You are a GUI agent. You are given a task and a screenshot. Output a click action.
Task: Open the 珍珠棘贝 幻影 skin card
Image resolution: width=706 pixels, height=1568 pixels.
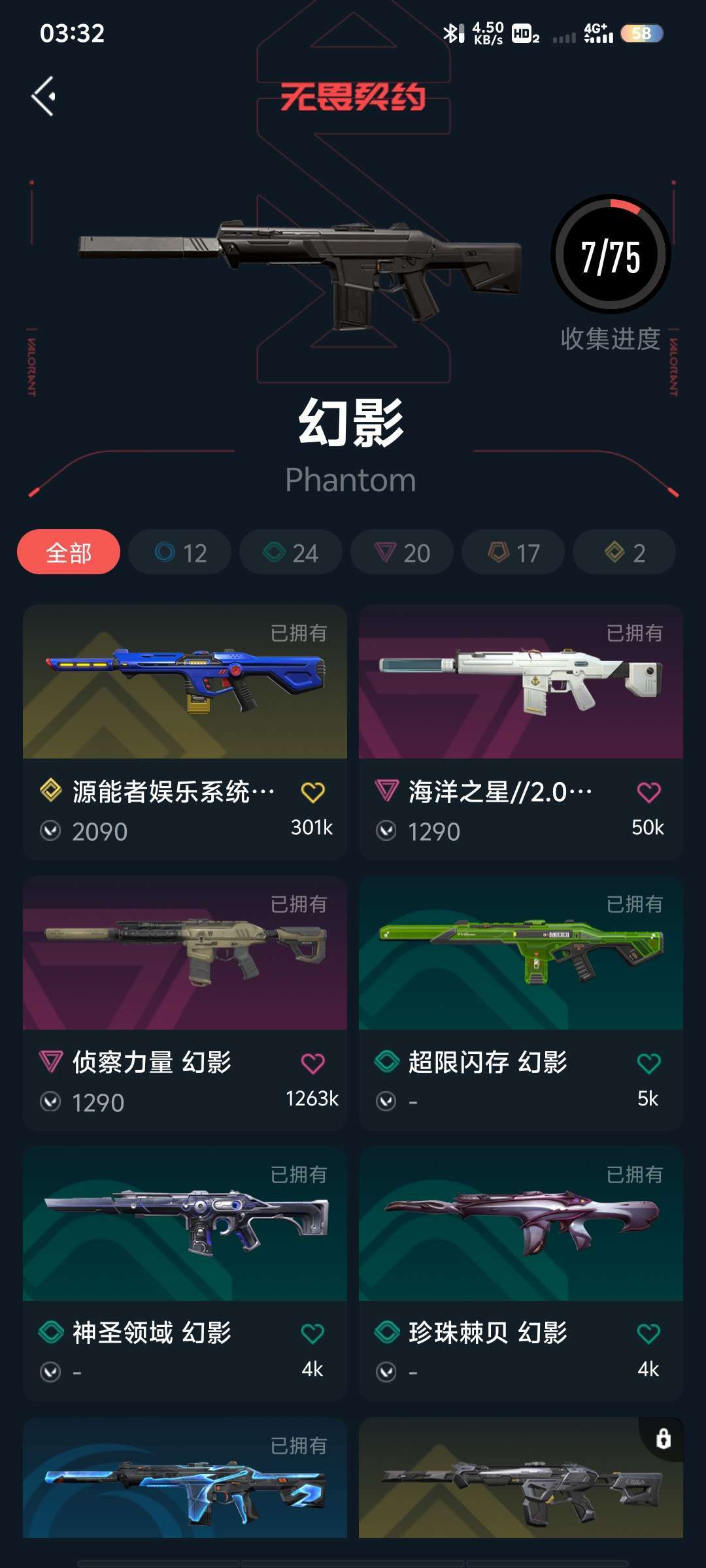pos(521,1273)
